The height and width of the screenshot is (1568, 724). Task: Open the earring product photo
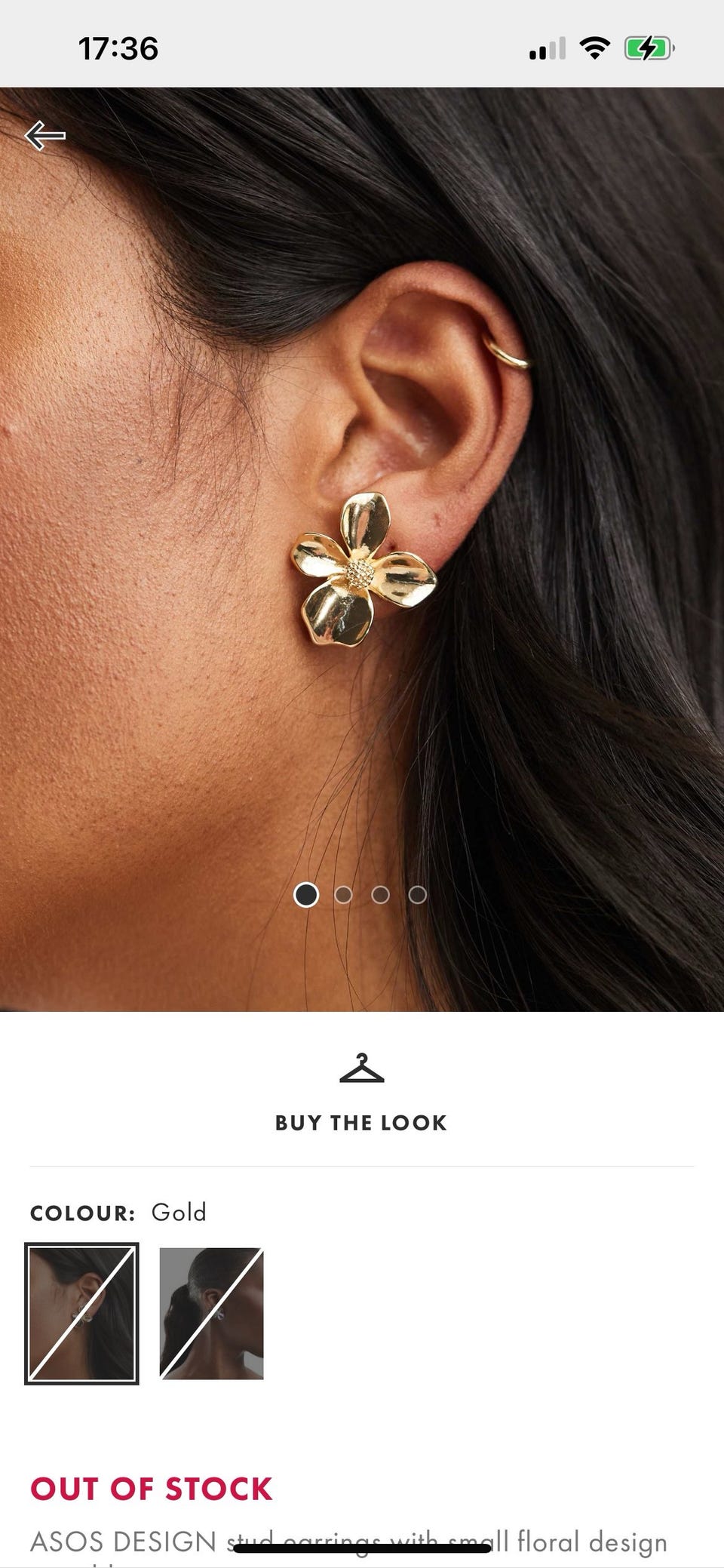(362, 549)
